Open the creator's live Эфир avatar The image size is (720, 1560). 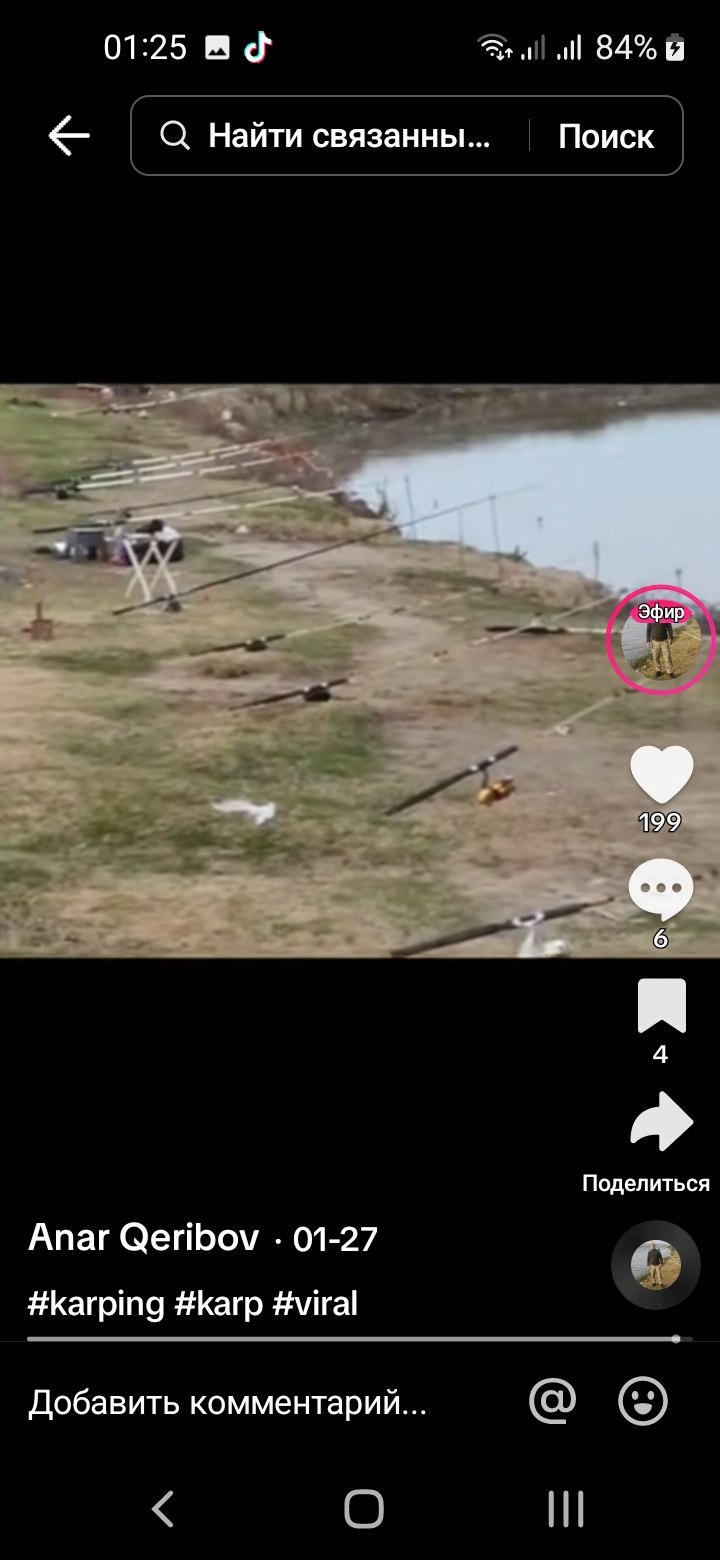pos(661,640)
